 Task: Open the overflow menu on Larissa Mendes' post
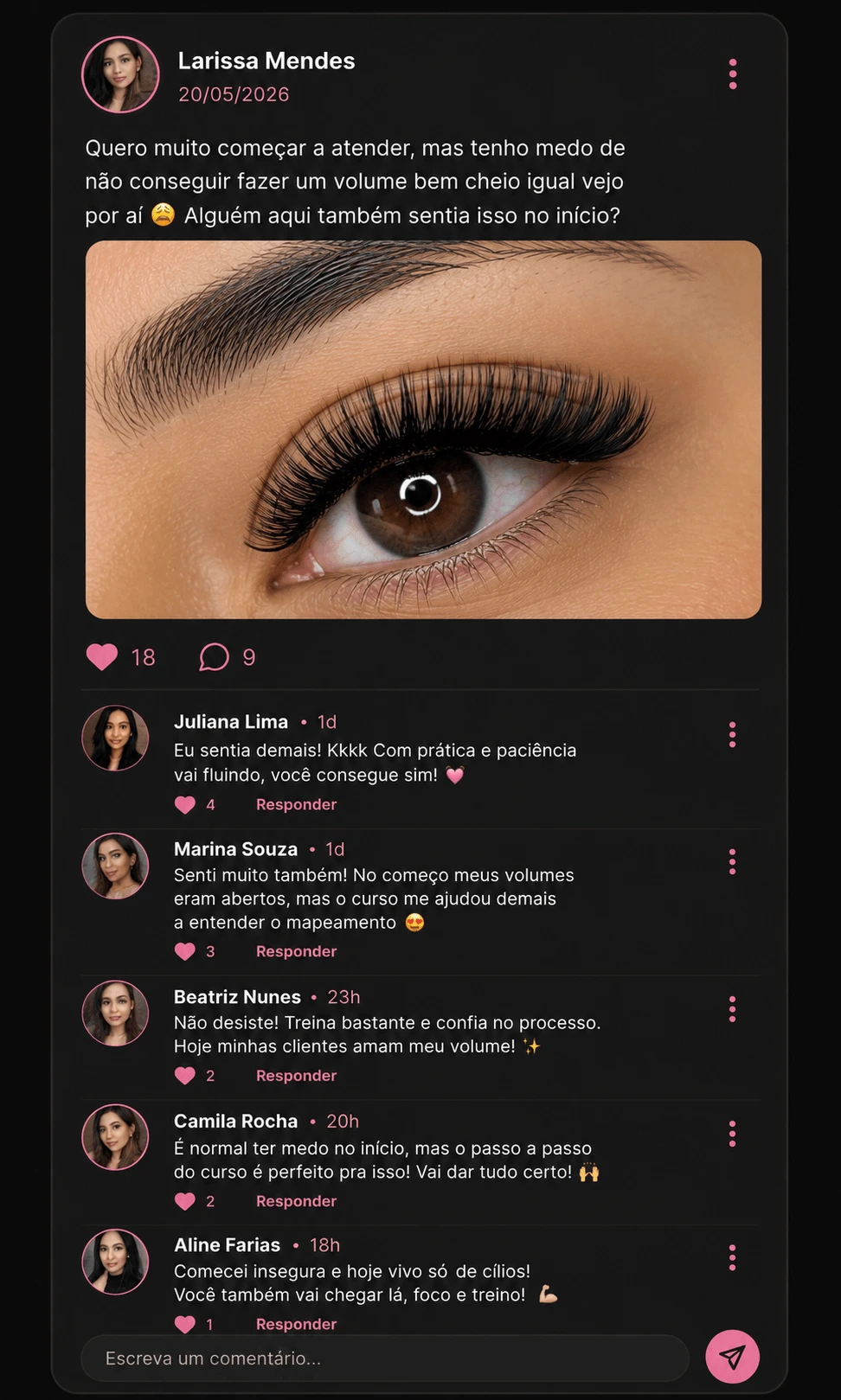733,74
